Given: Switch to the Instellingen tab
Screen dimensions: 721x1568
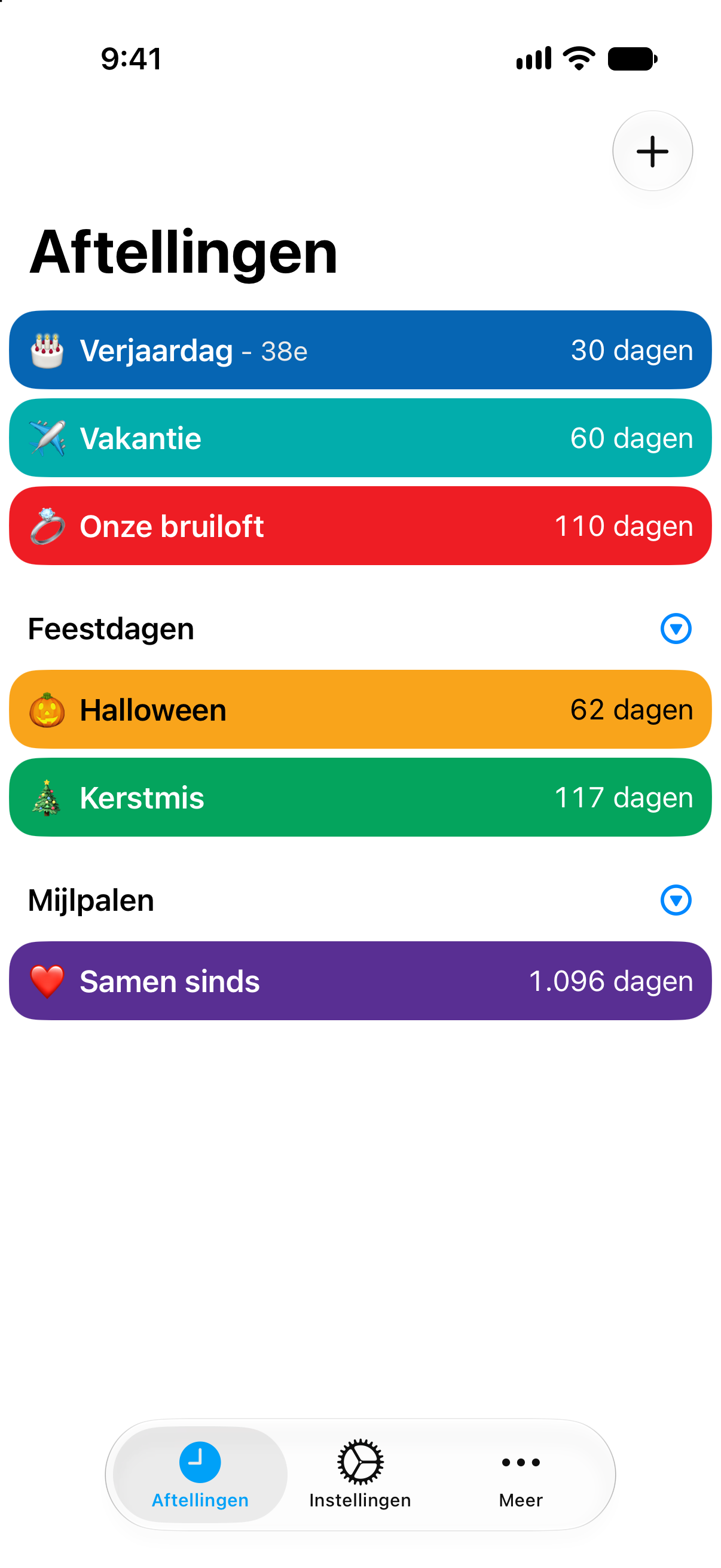Looking at the screenshot, I should click(x=360, y=1474).
